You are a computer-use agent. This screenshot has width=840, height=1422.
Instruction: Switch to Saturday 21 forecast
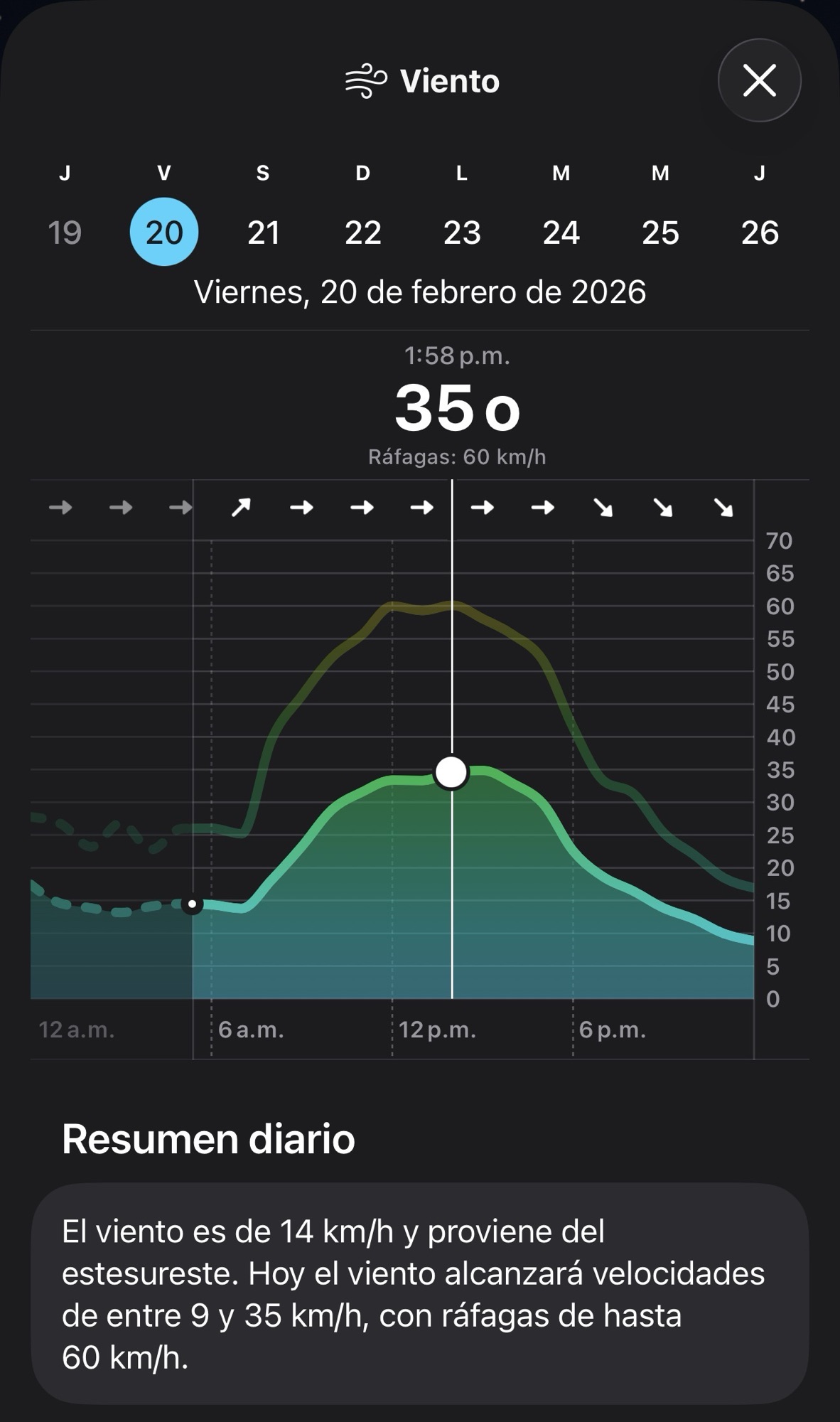point(263,232)
